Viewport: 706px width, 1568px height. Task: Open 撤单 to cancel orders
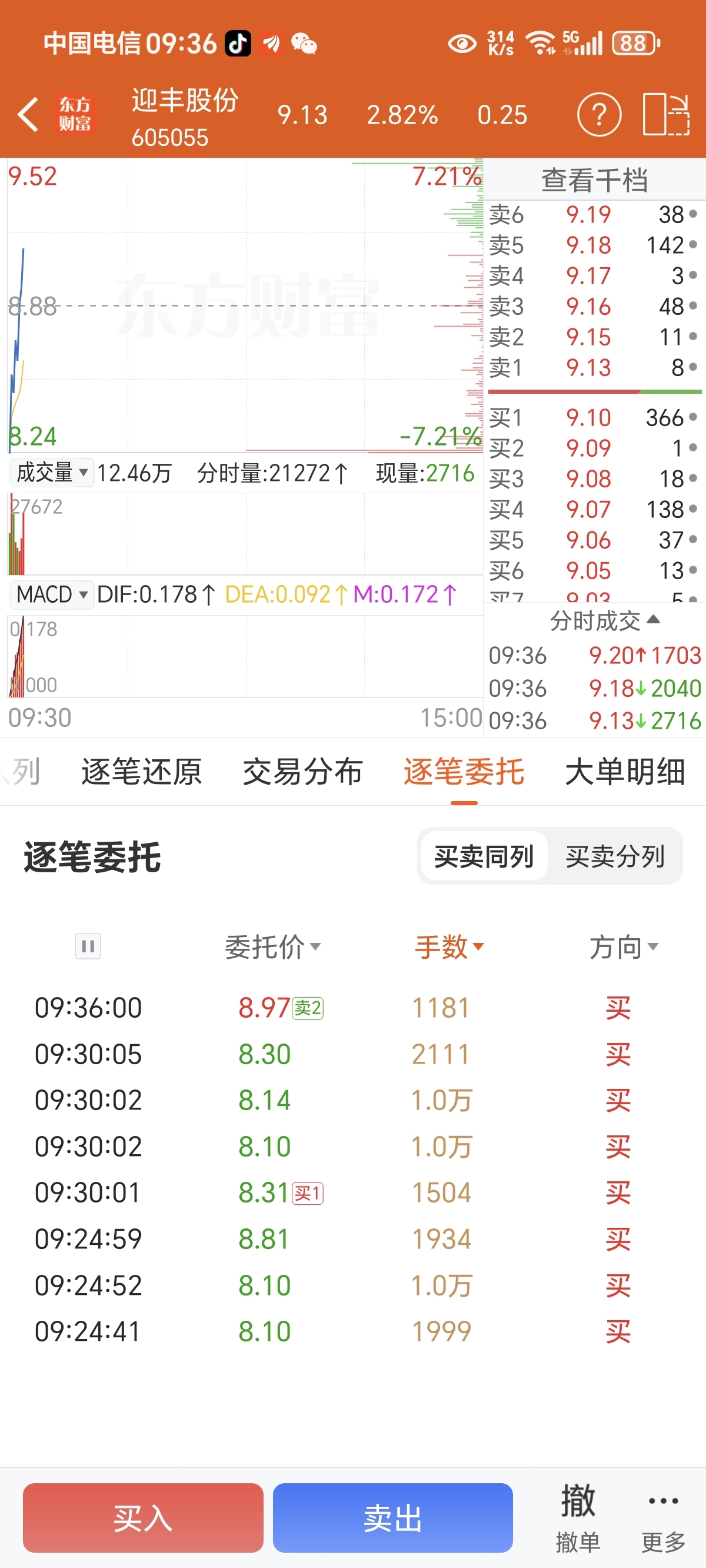pos(578,1517)
